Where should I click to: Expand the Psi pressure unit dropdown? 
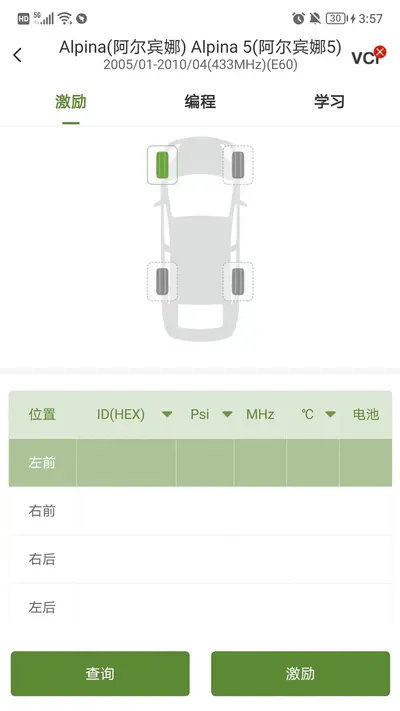click(x=227, y=414)
